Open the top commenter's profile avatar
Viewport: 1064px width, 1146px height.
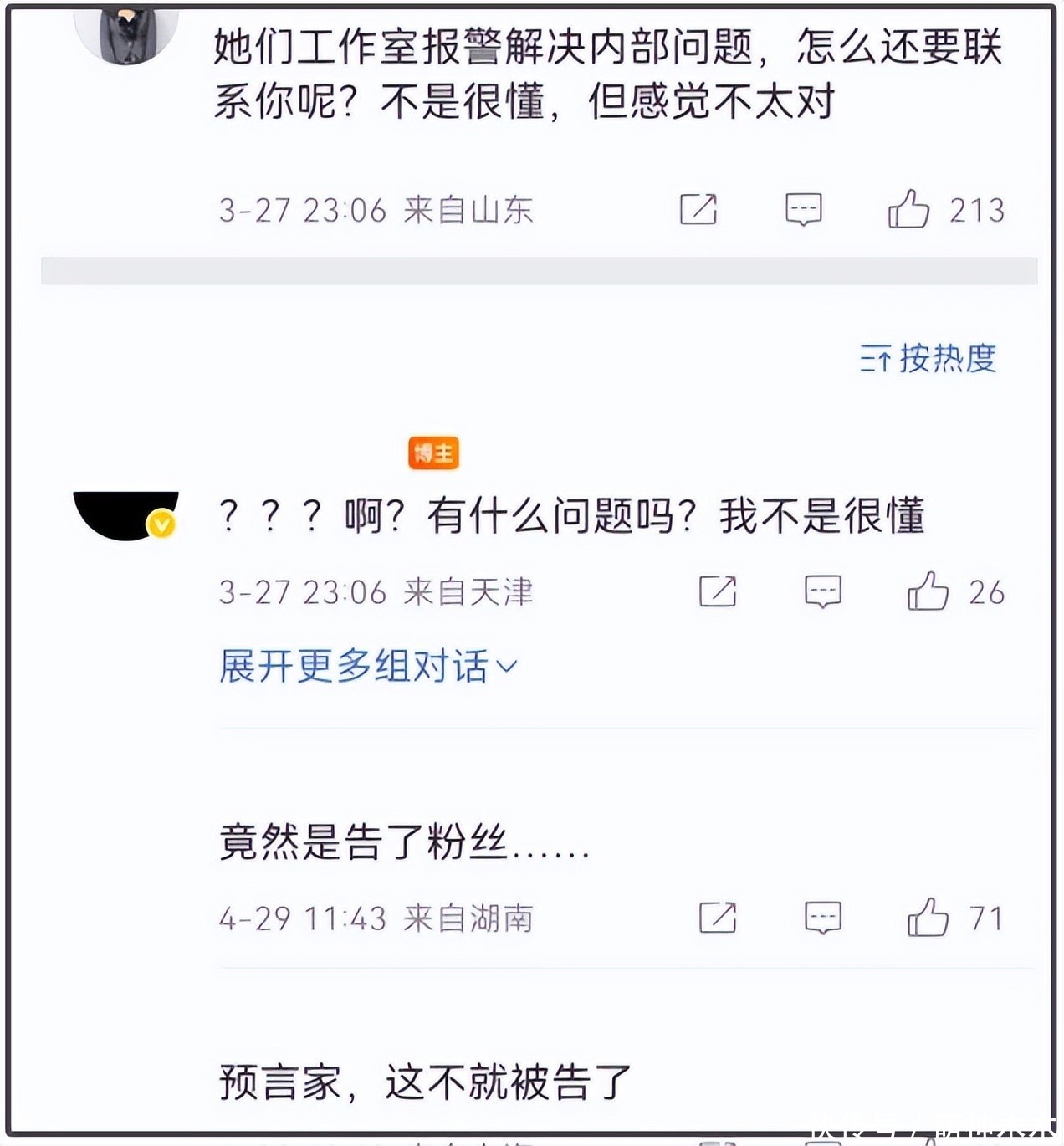125,33
